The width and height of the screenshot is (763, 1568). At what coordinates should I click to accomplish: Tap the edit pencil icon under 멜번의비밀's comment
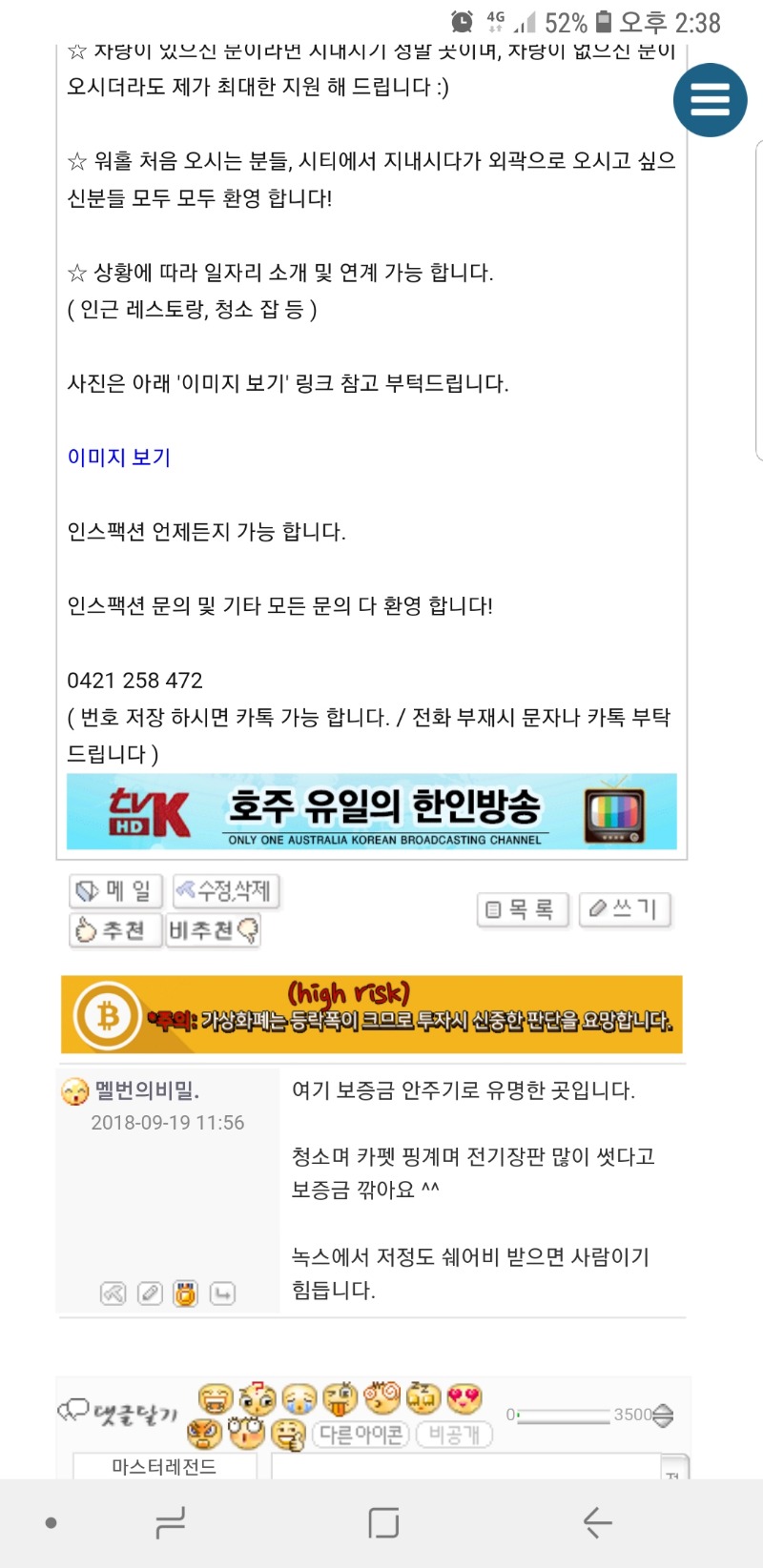tap(150, 1293)
